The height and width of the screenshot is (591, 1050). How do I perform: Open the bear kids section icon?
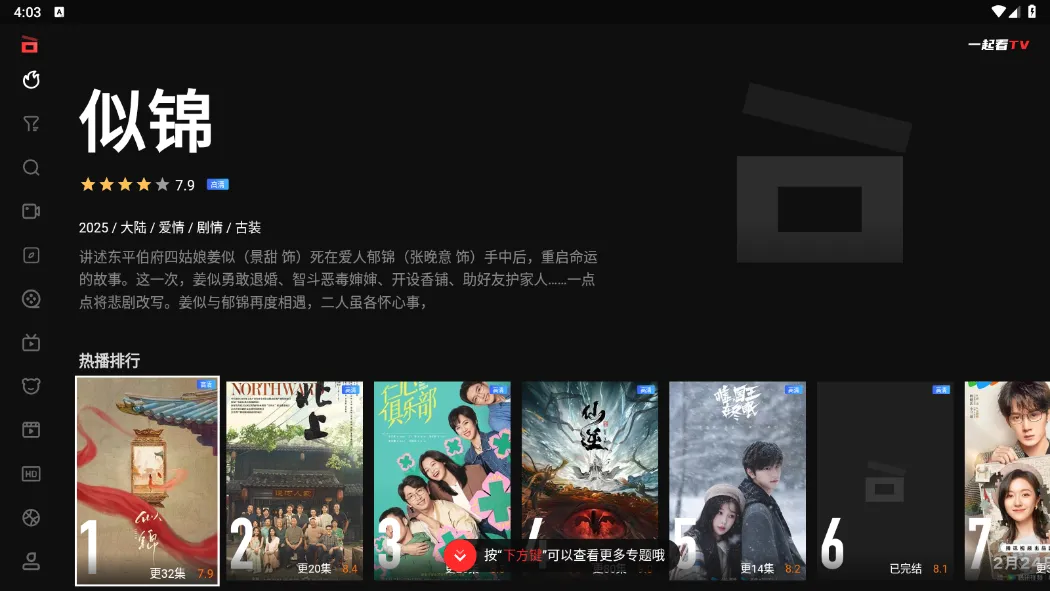click(31, 386)
